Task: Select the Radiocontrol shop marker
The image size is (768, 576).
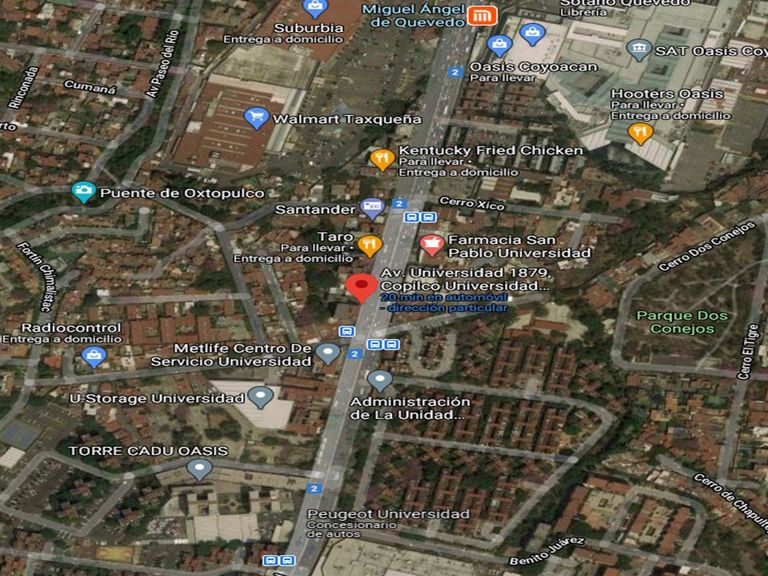Action: pos(94,357)
